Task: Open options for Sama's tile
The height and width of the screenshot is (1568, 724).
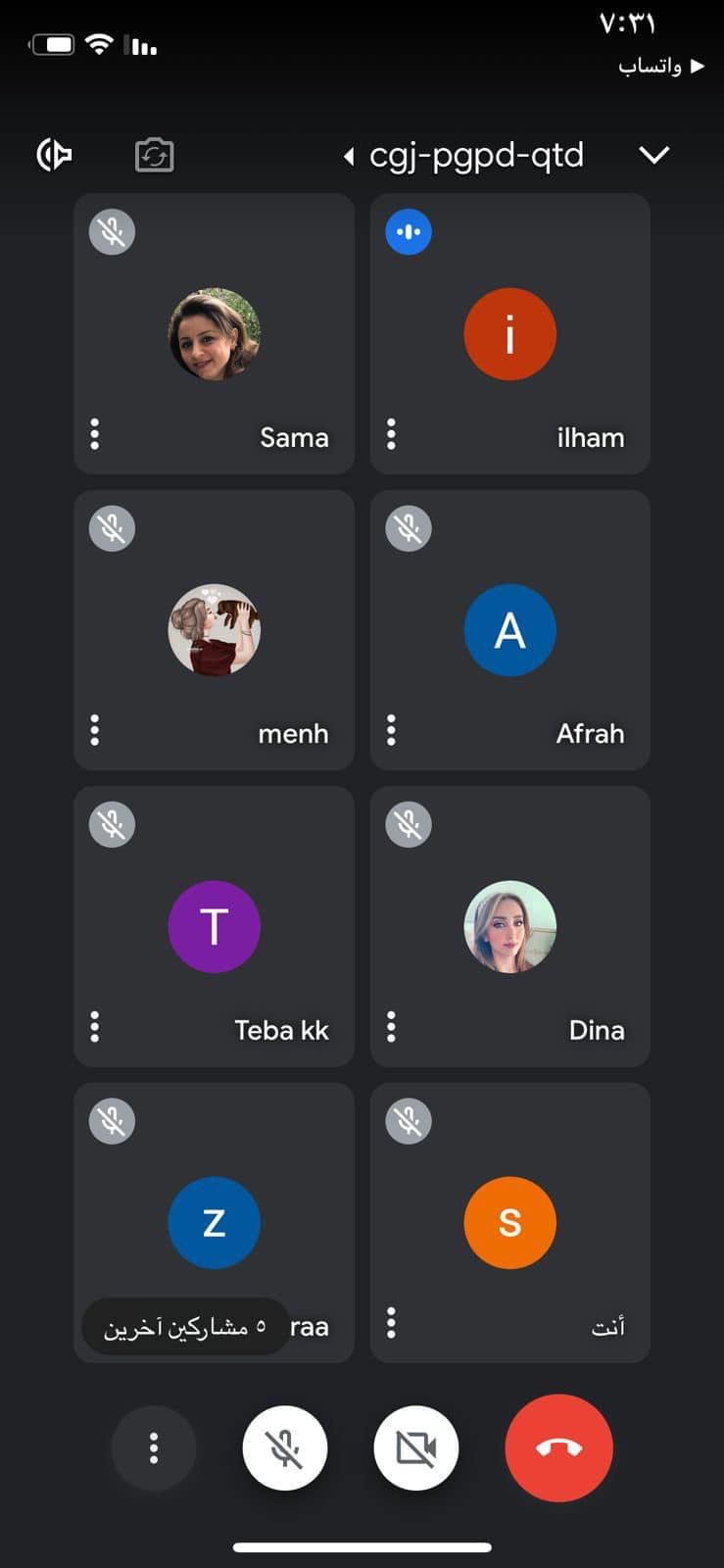Action: tap(95, 434)
